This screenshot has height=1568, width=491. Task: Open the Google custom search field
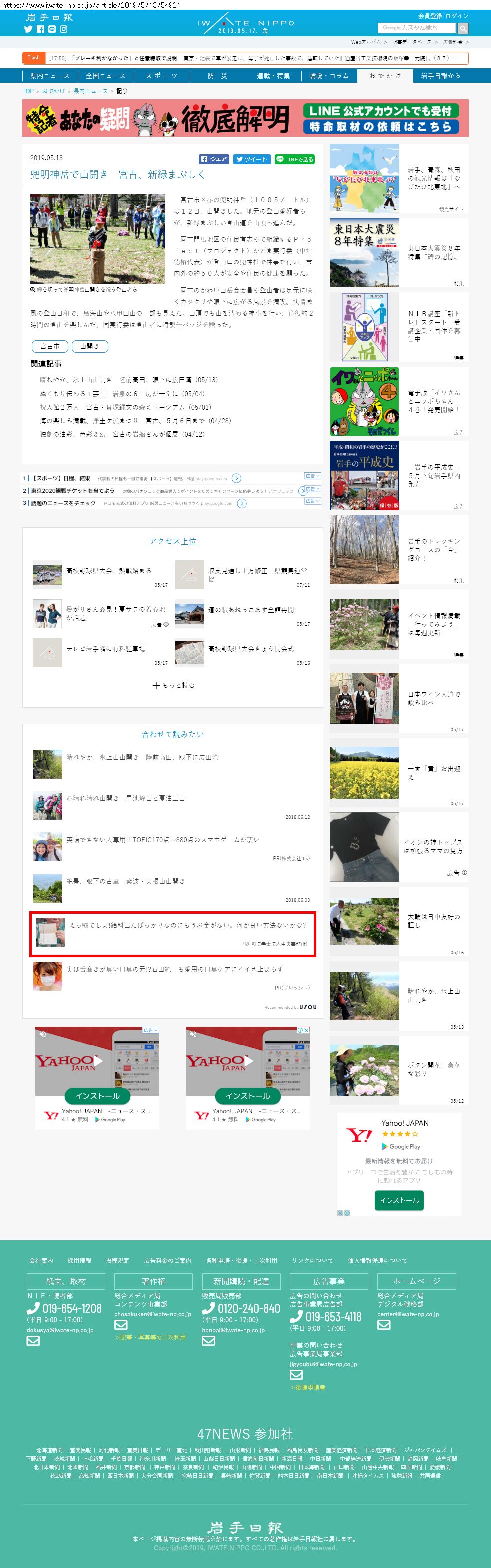(x=416, y=28)
